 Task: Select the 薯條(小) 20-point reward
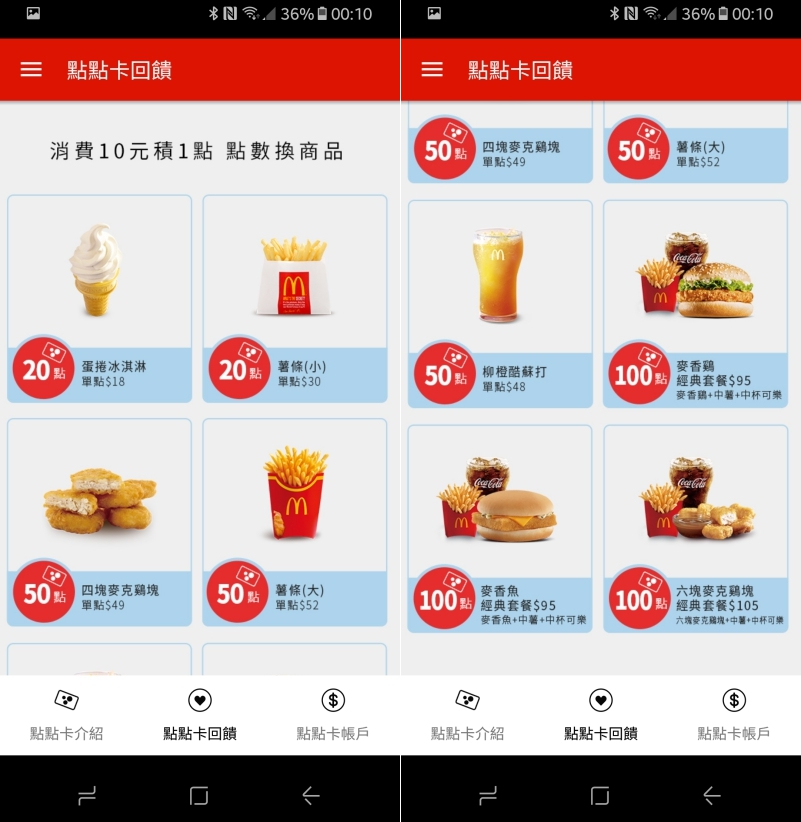pyautogui.click(x=294, y=298)
